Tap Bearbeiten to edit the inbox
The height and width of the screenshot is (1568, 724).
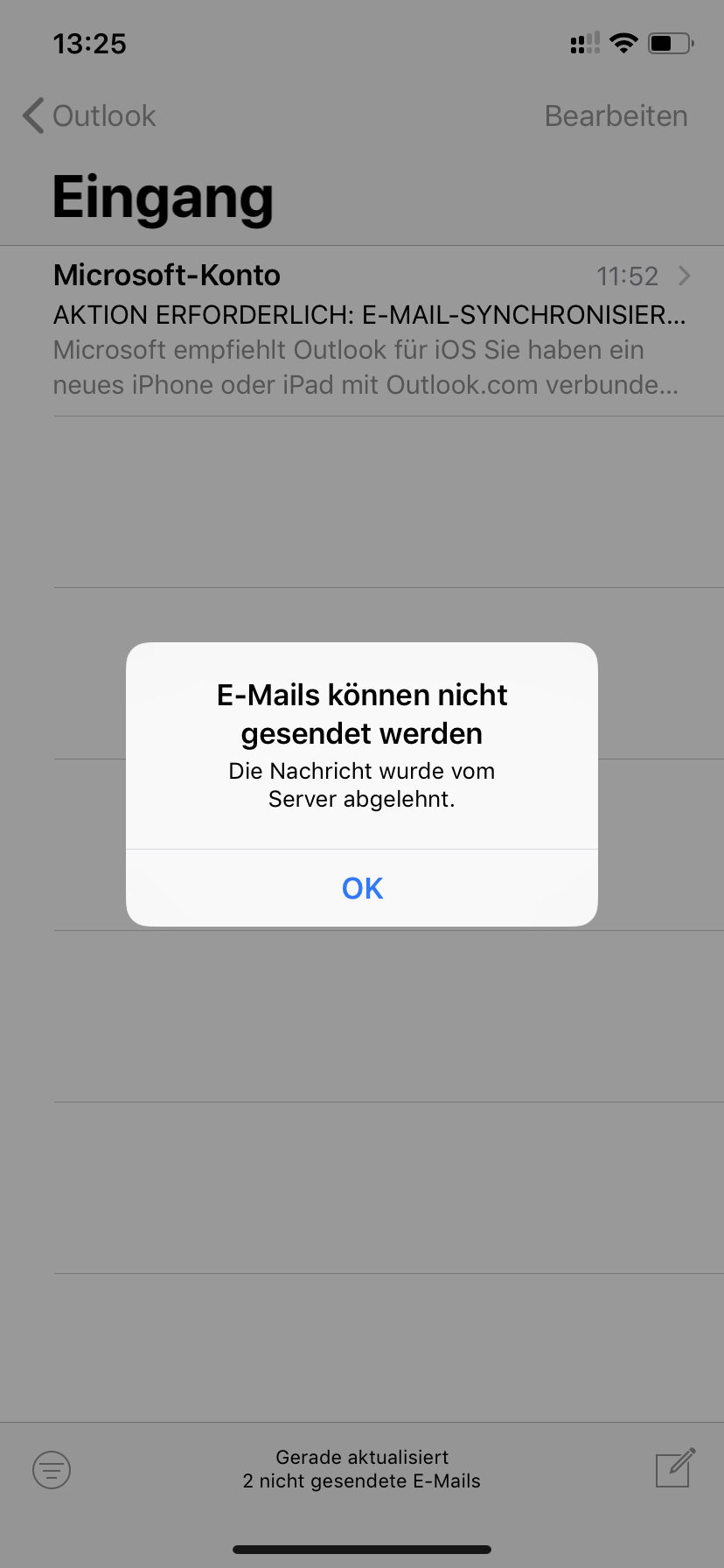coord(616,115)
